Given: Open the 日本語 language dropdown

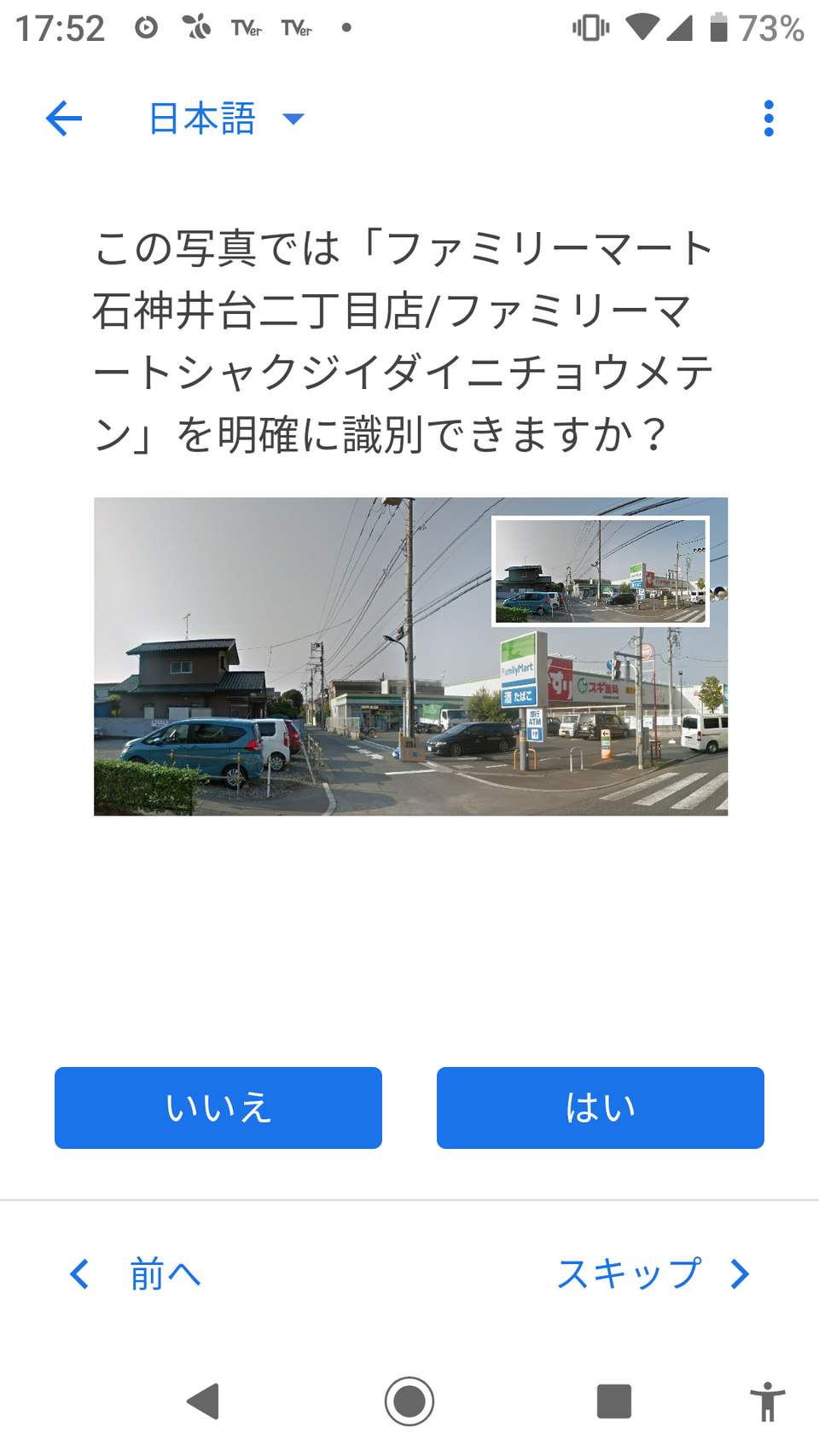Looking at the screenshot, I should (226, 119).
